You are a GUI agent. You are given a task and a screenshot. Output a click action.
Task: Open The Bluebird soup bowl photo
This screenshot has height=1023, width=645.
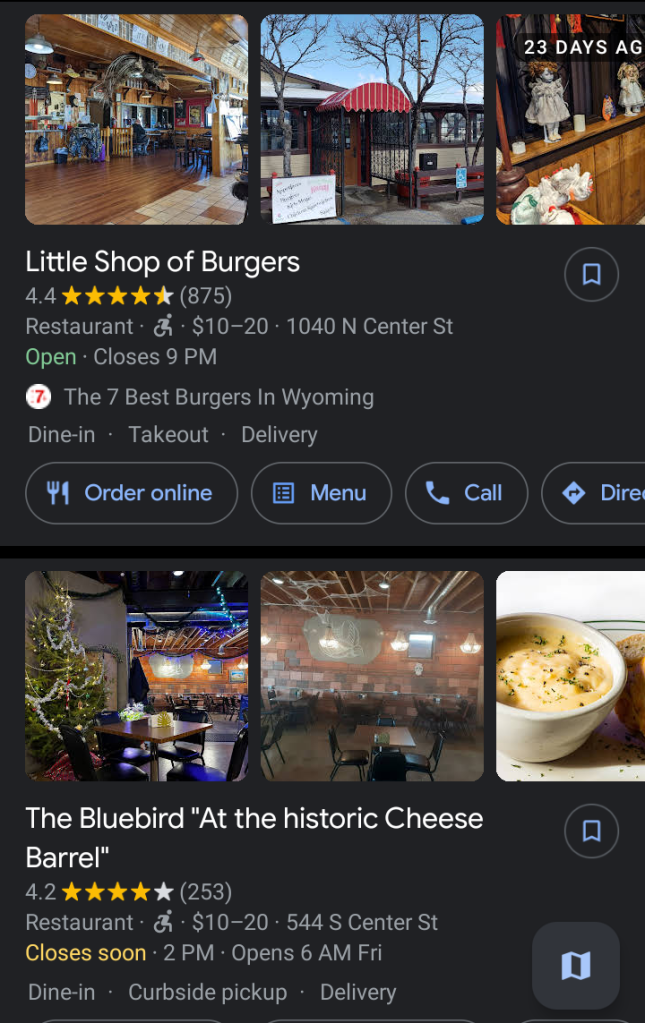570,676
